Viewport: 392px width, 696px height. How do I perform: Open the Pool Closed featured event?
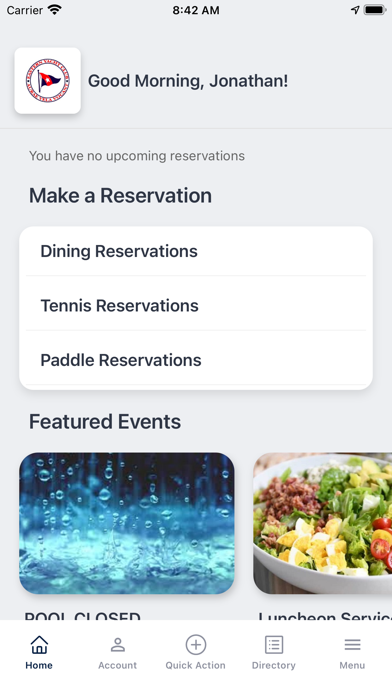coord(127,523)
